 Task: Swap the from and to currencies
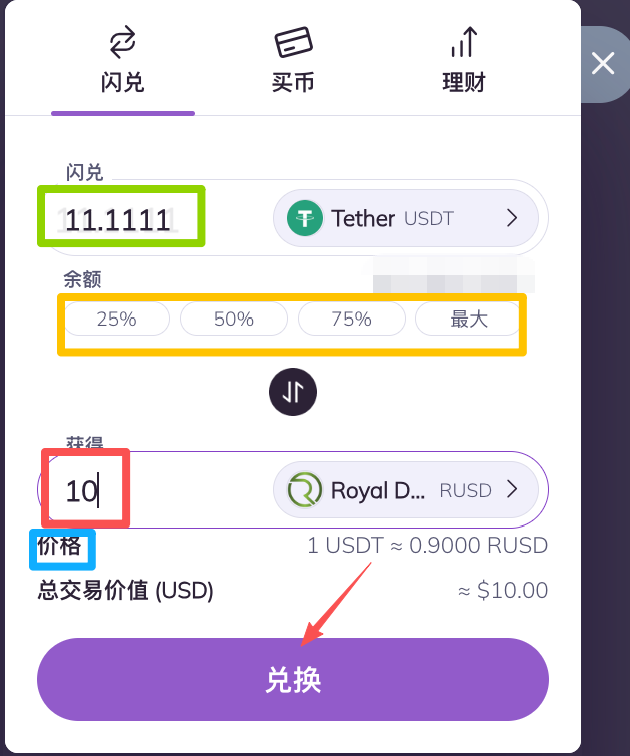pos(292,392)
